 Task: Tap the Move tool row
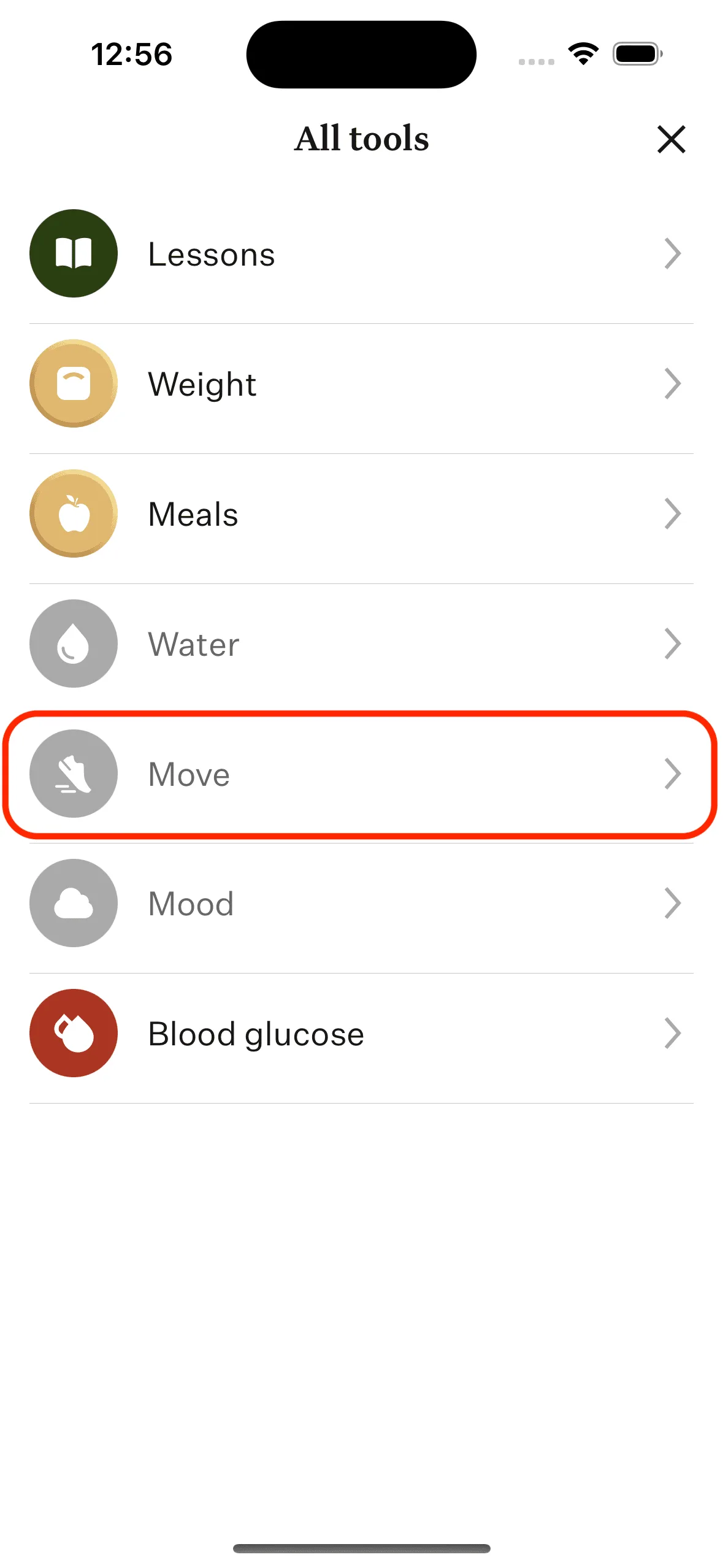(361, 774)
